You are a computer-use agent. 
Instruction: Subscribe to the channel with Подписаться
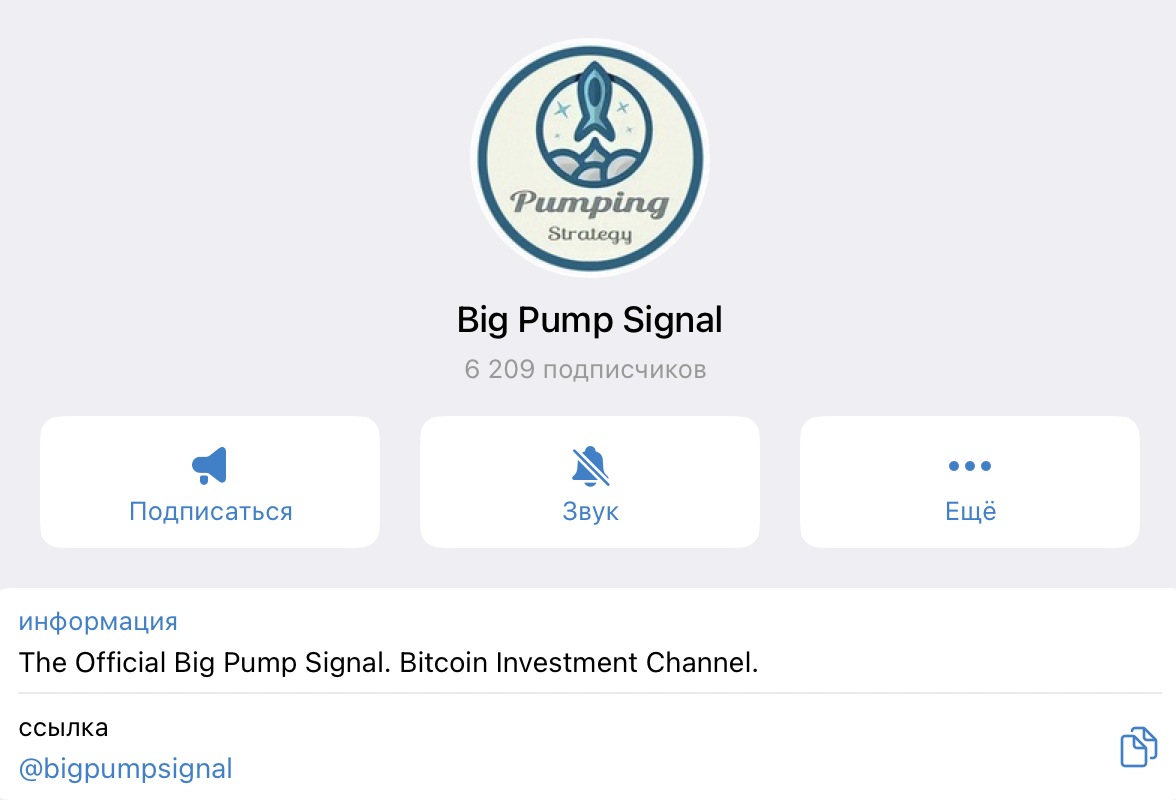[210, 483]
